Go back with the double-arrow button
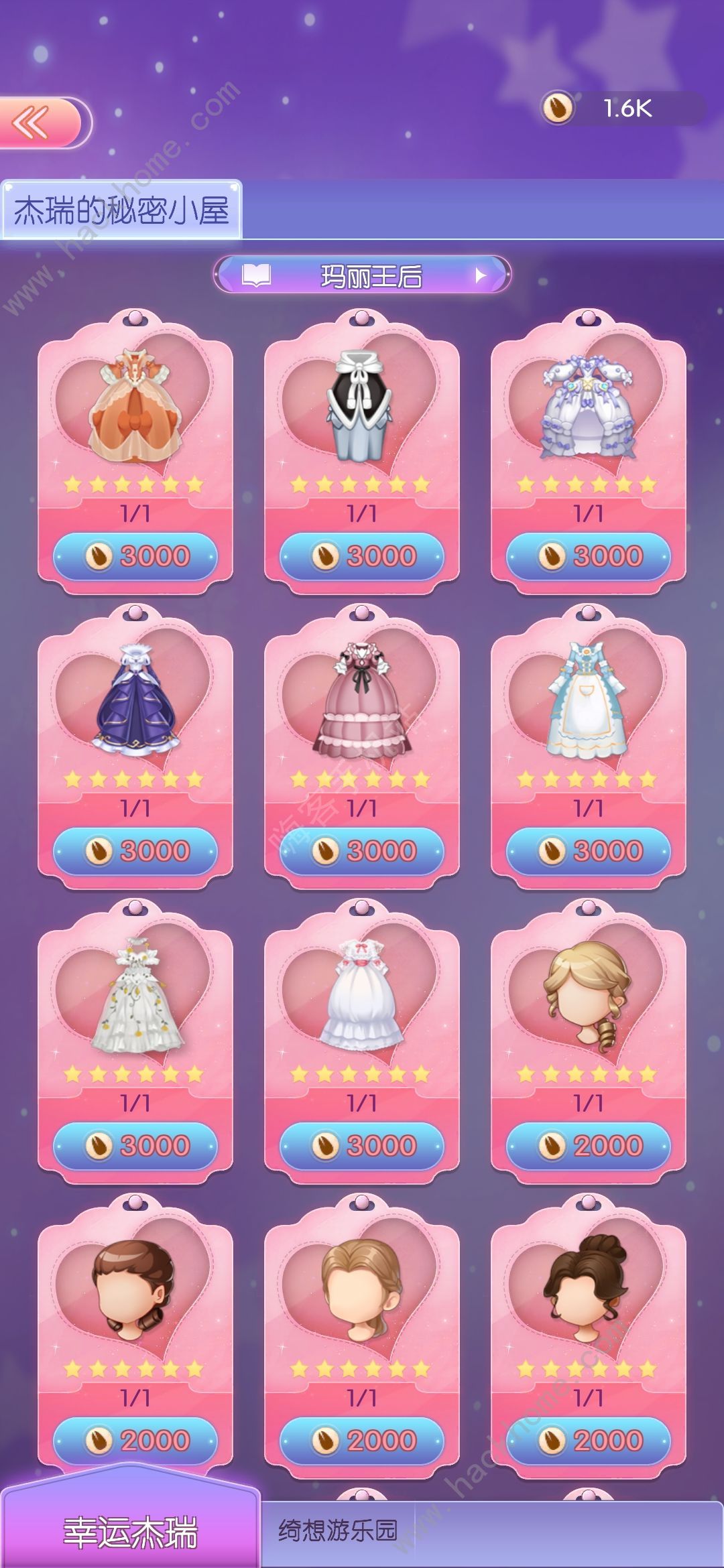 pyautogui.click(x=40, y=123)
